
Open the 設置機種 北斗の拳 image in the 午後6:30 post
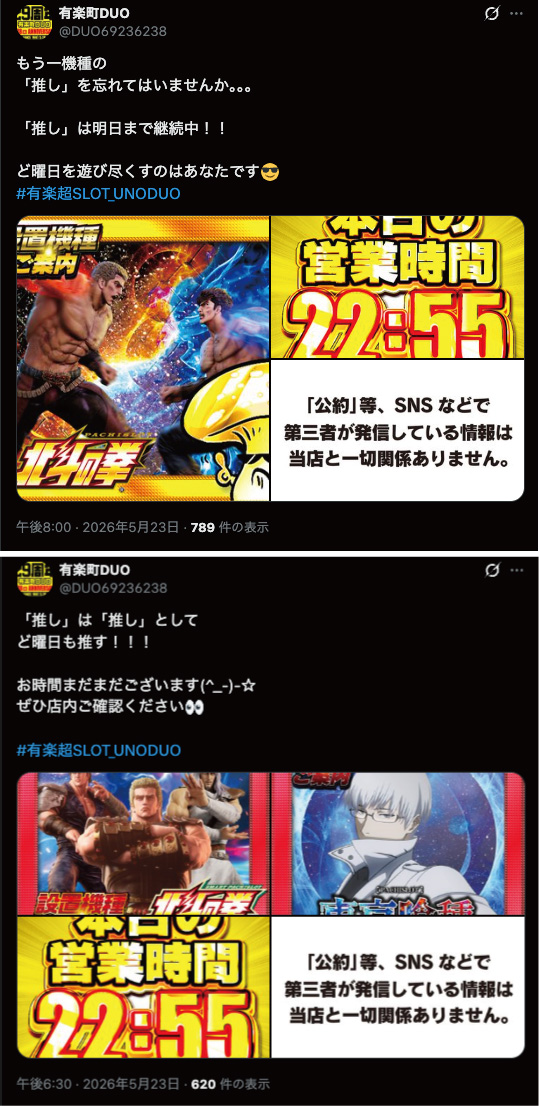[143, 844]
